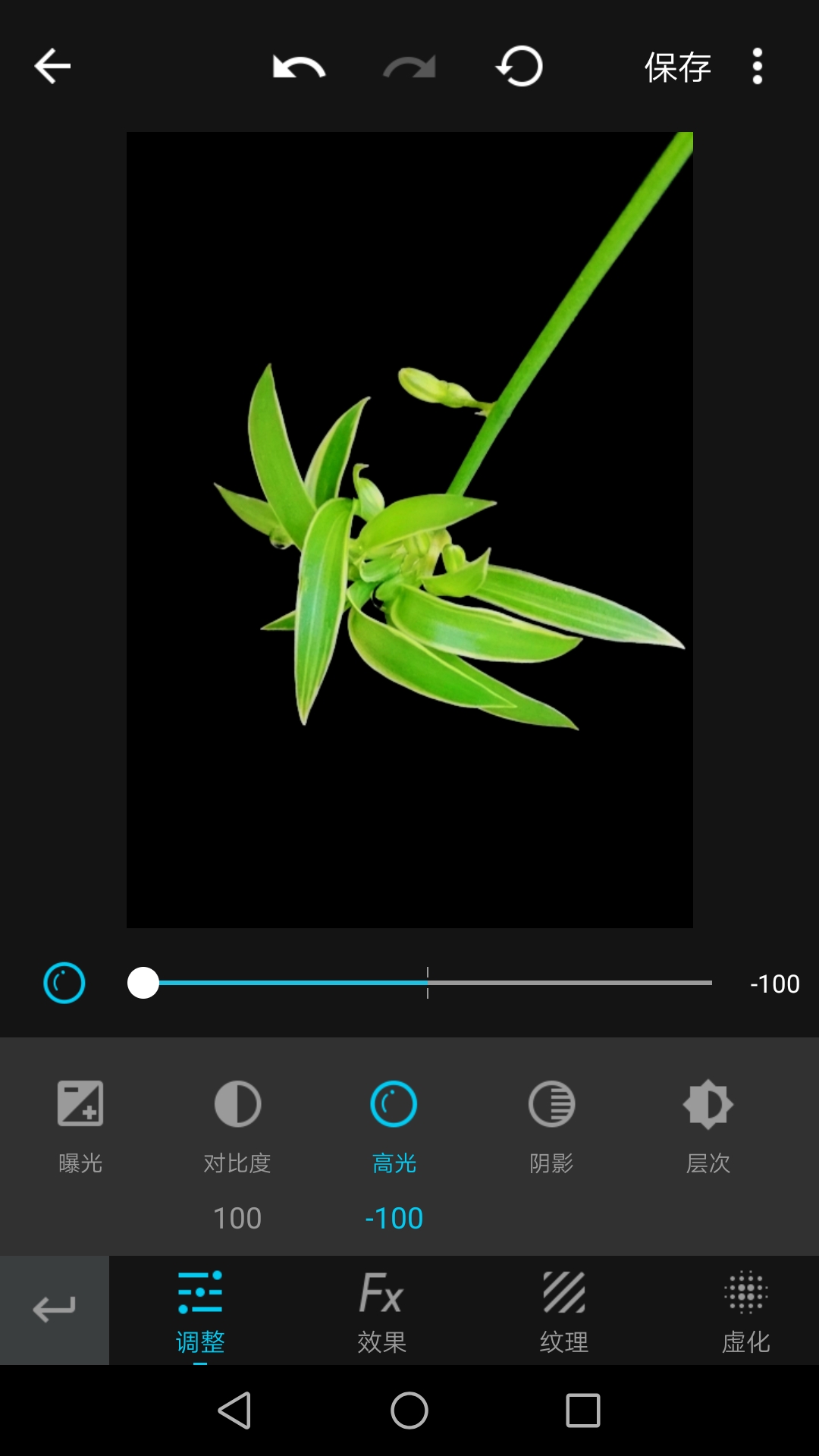Screen dimensions: 819x1456
Task: Tap 保存 to save the photo
Action: [677, 67]
